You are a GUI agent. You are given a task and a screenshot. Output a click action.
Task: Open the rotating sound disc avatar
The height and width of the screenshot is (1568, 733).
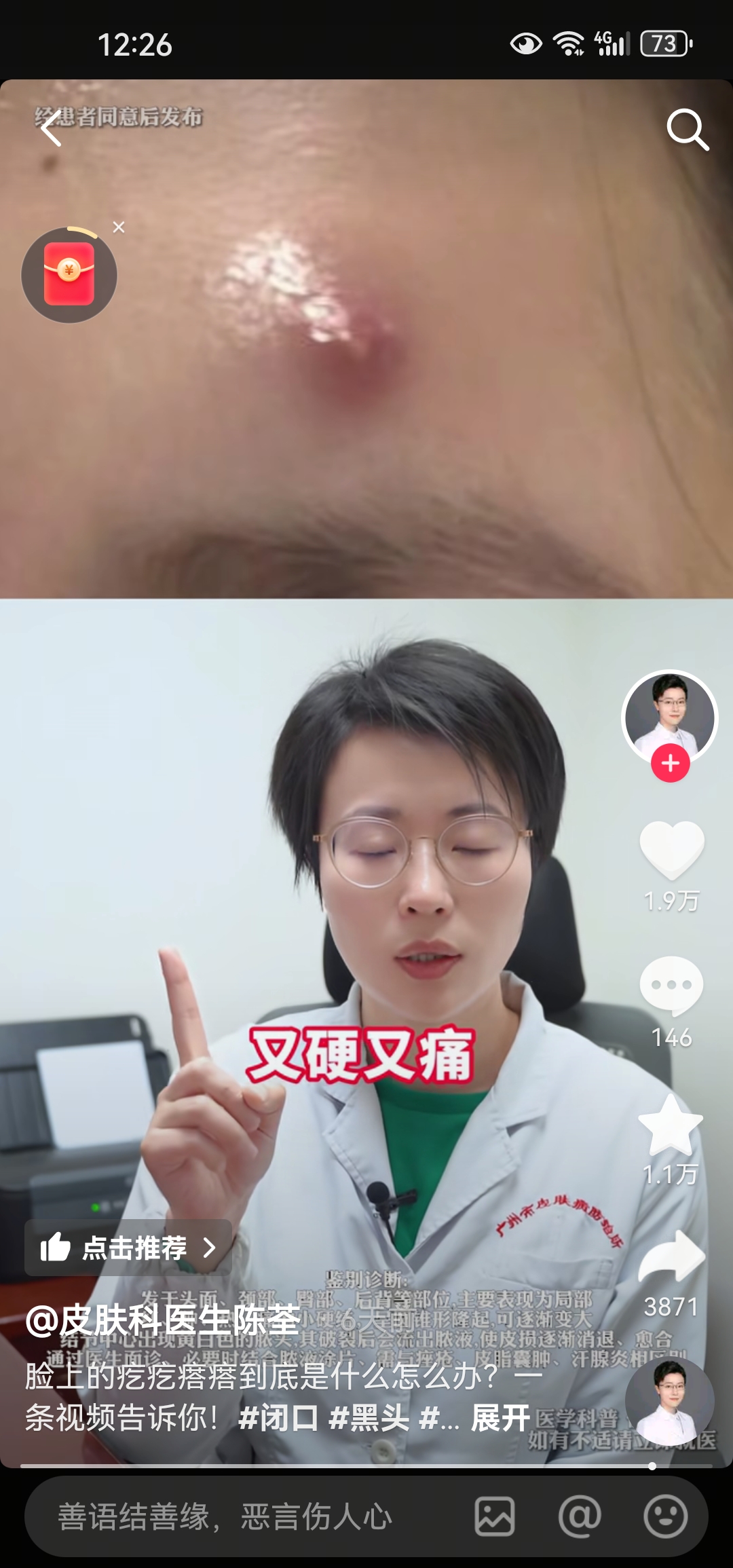[669, 1402]
